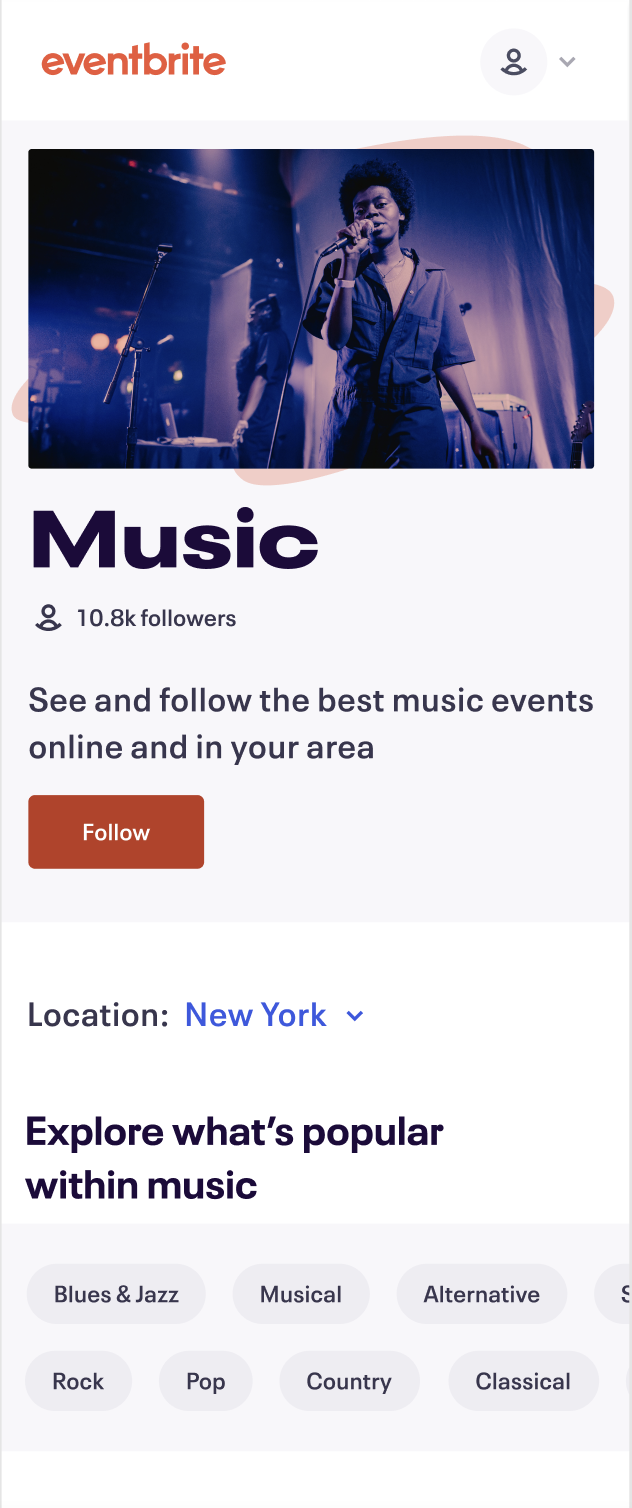Choose the Musical chip
The image size is (632, 1508).
click(x=301, y=1294)
